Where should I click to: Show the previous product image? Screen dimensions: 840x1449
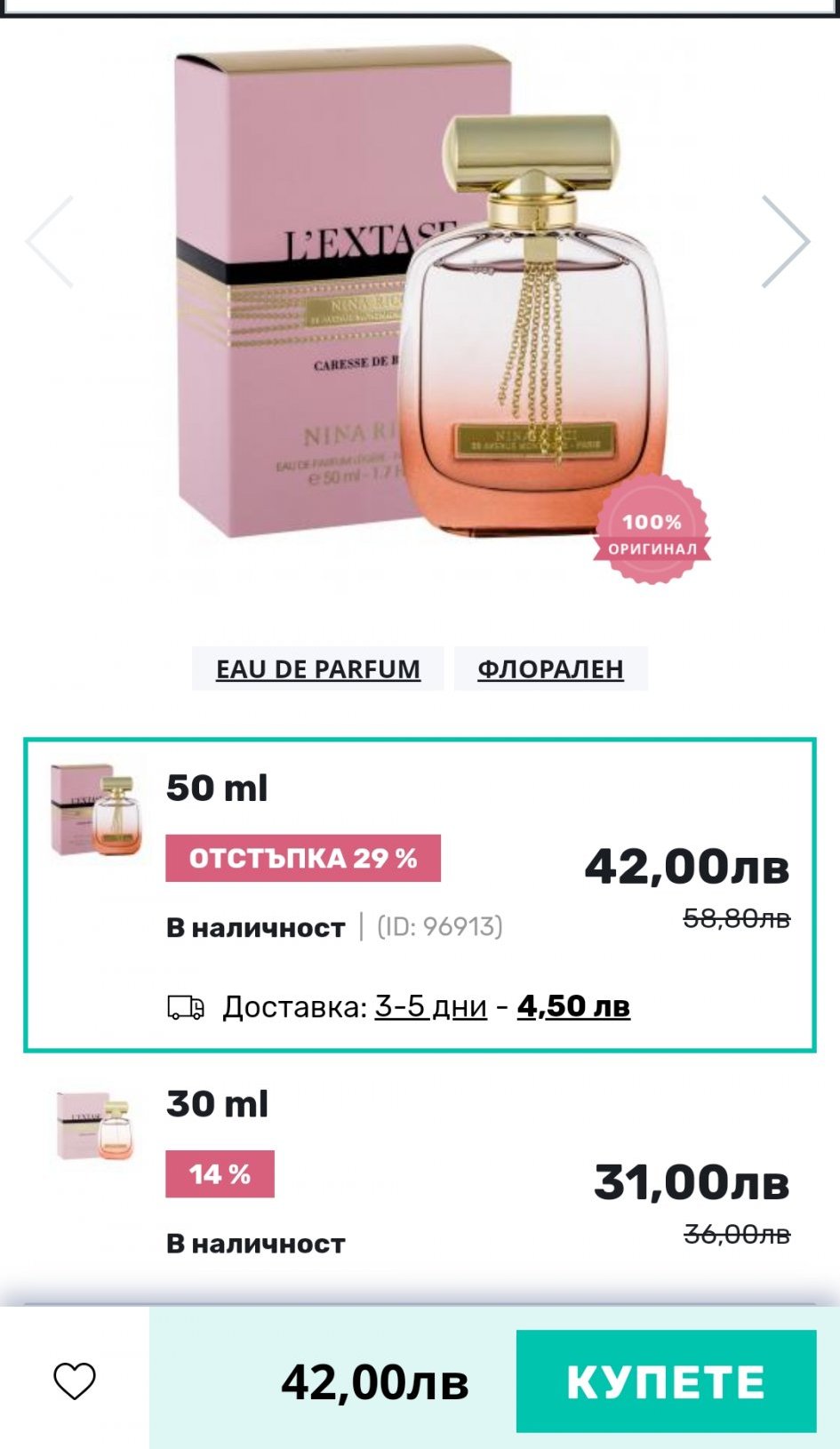coord(50,242)
